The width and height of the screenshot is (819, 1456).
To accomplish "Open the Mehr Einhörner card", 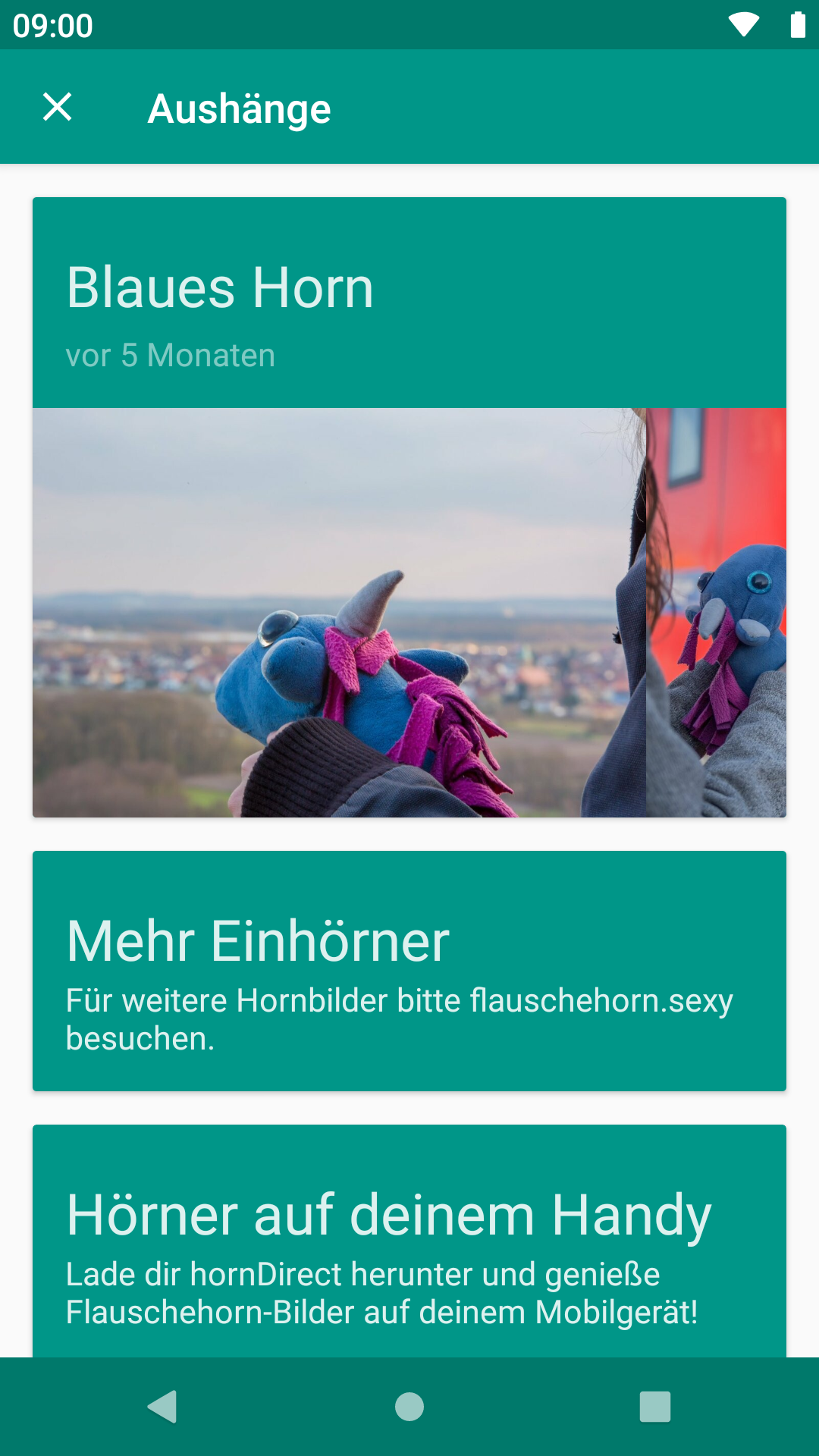I will [409, 971].
